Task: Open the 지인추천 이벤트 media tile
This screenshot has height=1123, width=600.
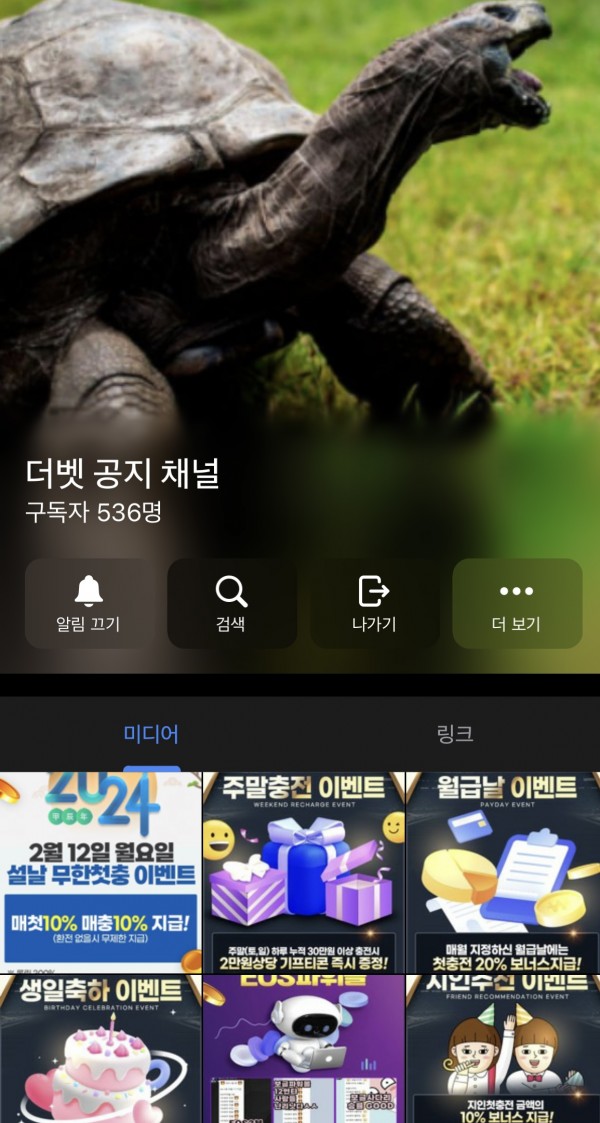Action: (x=503, y=1049)
